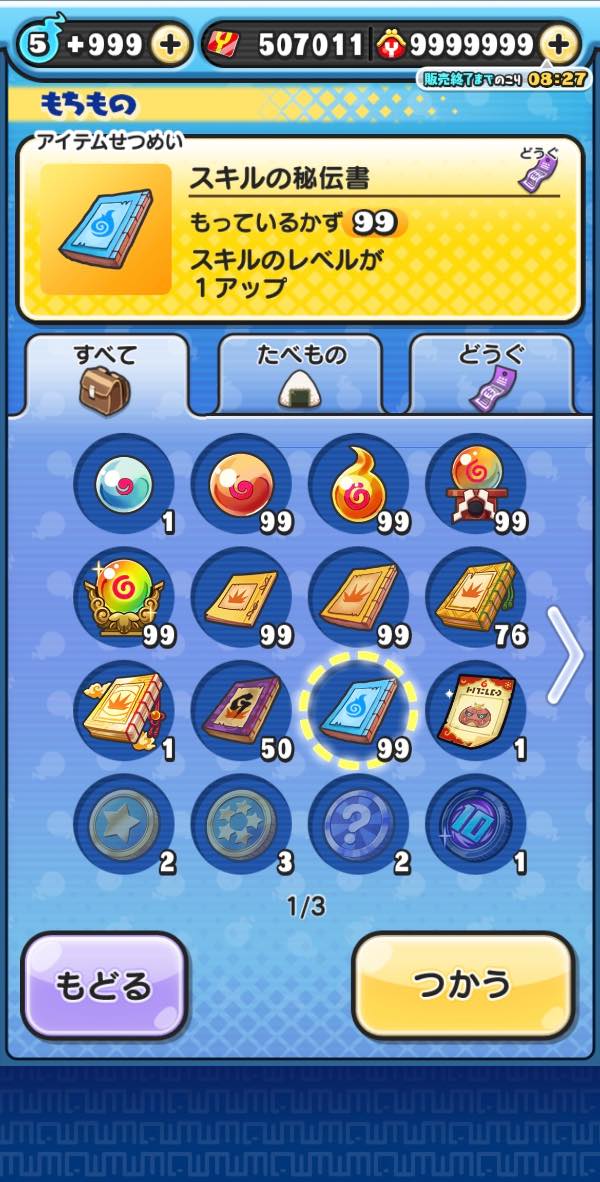The image size is (600, 1182).
Task: Tap the つかう button
Action: coord(463,985)
